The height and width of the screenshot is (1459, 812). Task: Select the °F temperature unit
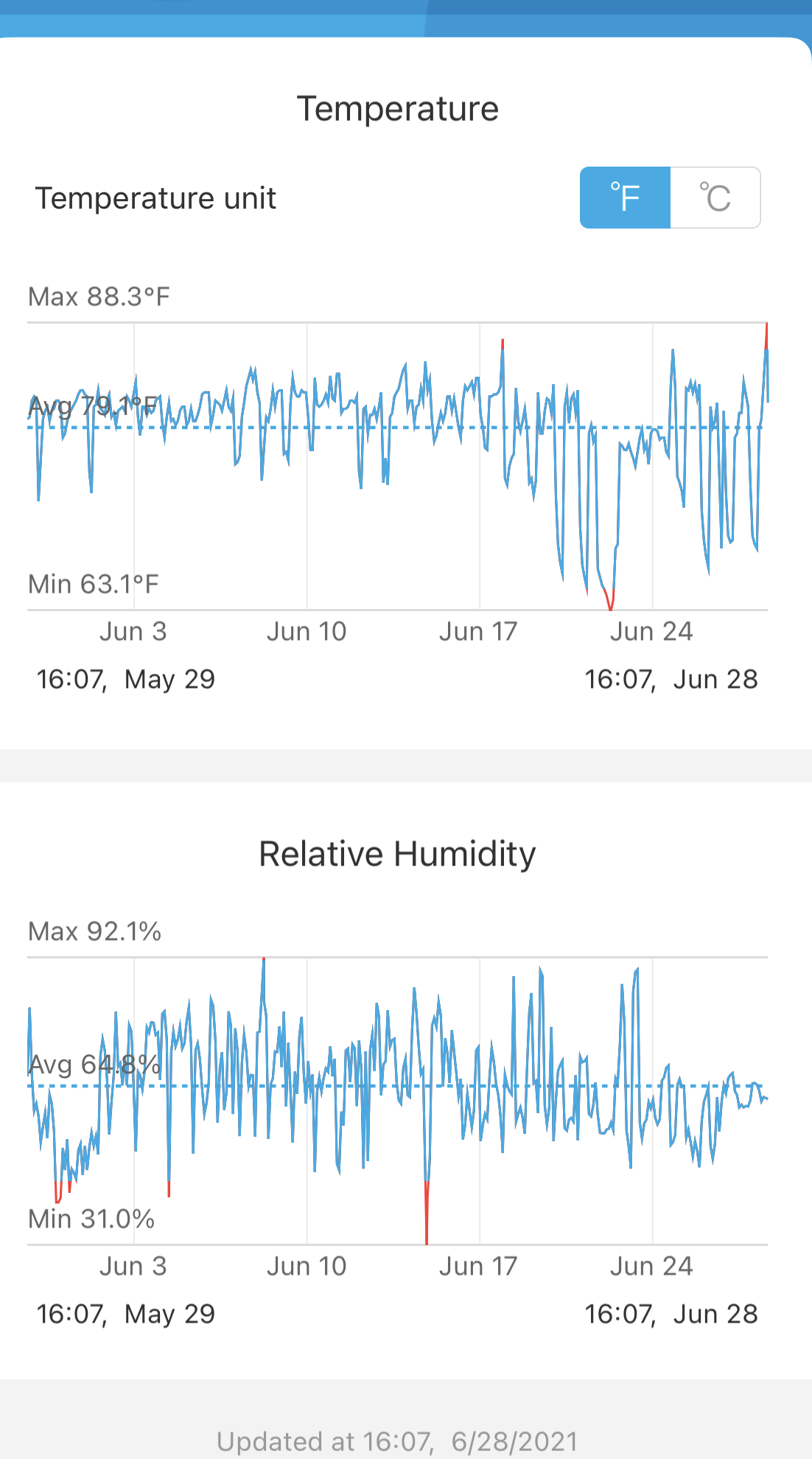(625, 198)
